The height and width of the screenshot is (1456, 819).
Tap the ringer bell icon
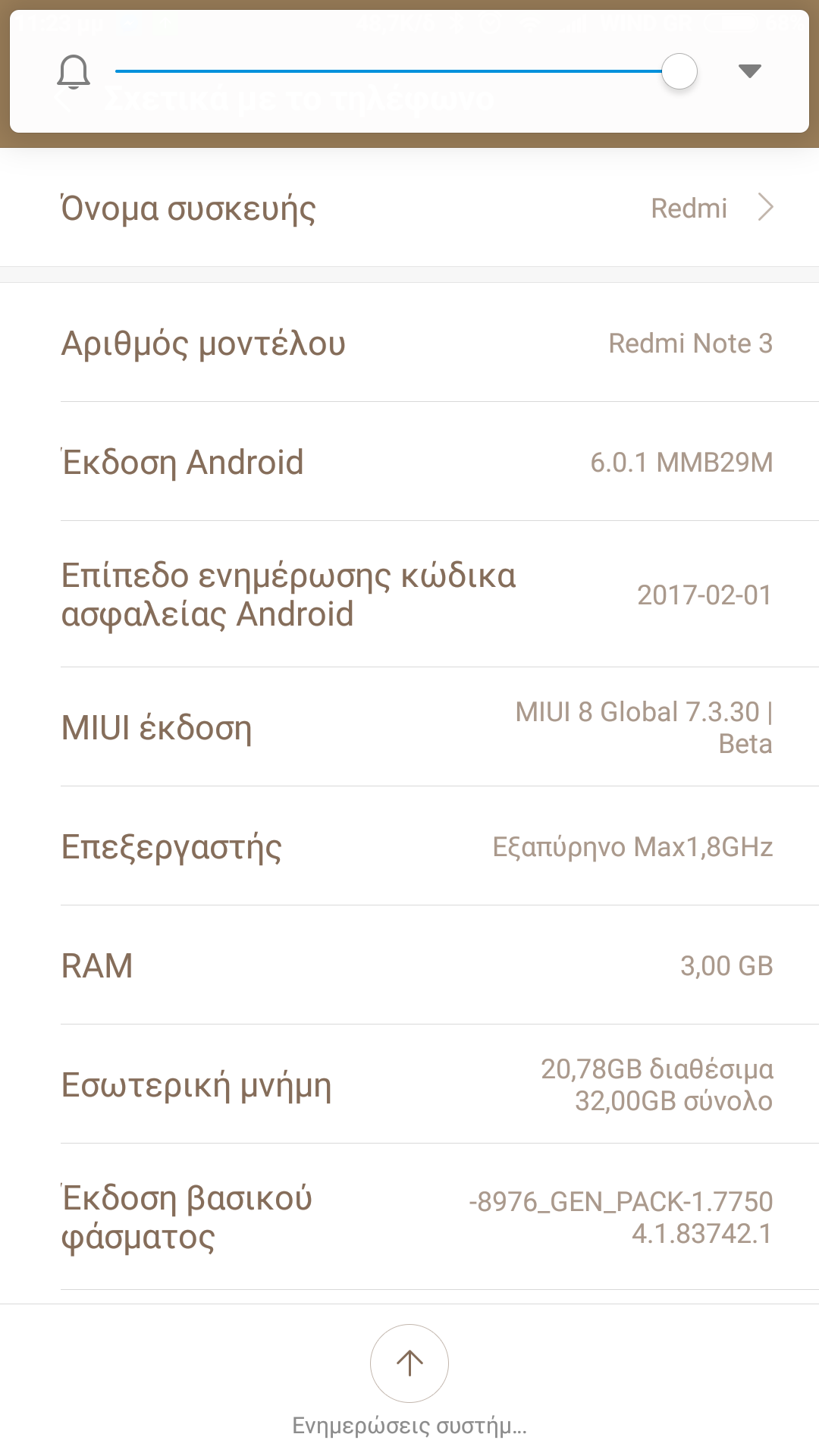tap(74, 72)
